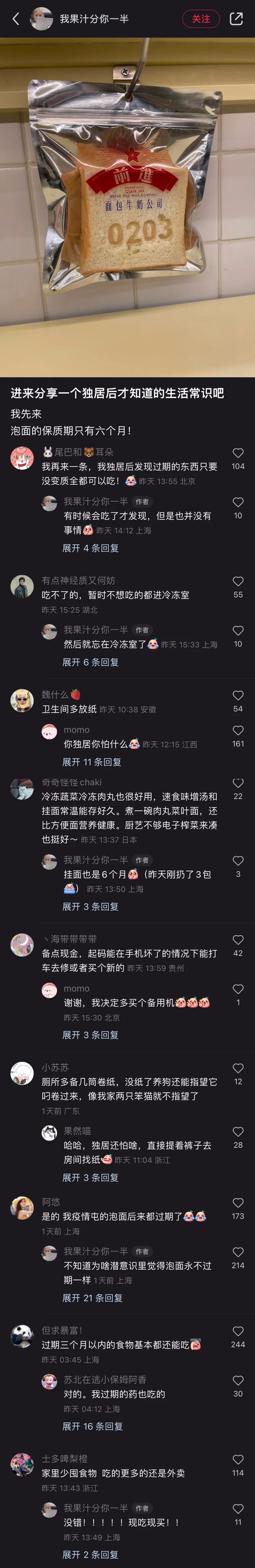Viewport: 255px width, 1568px height.
Task: Expand 11 replies under 魏什么's comment
Action: tap(91, 762)
